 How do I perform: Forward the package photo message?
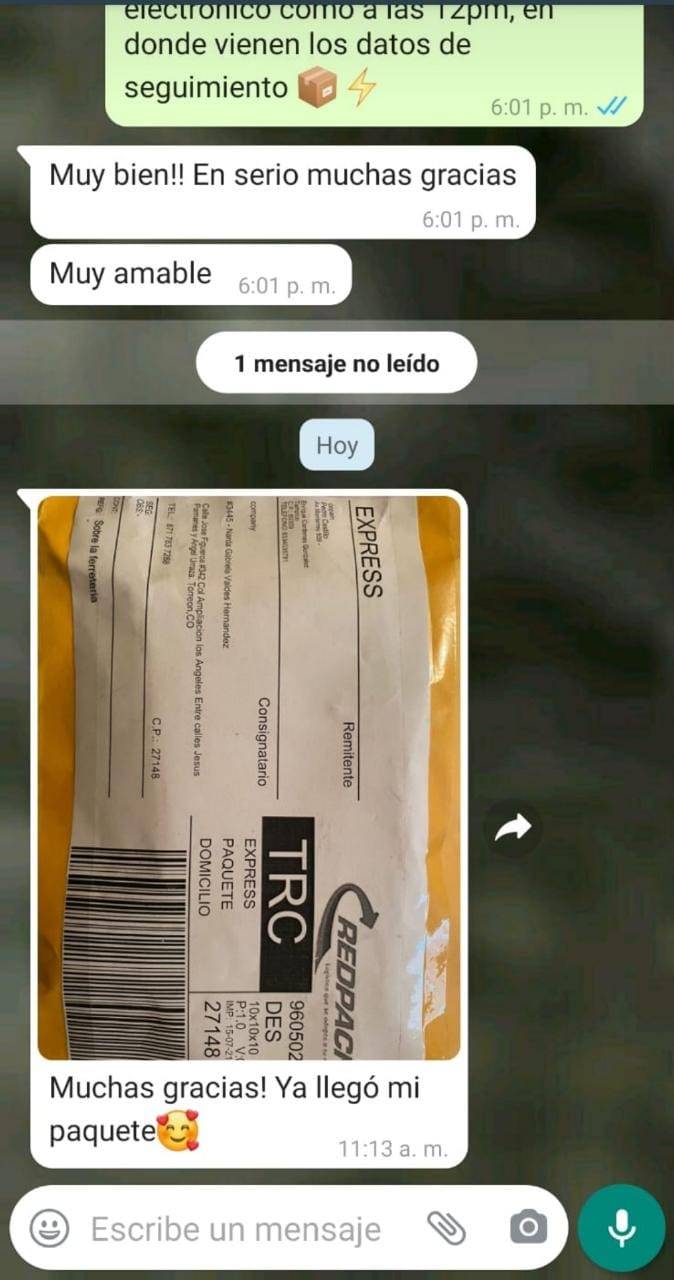coord(513,826)
